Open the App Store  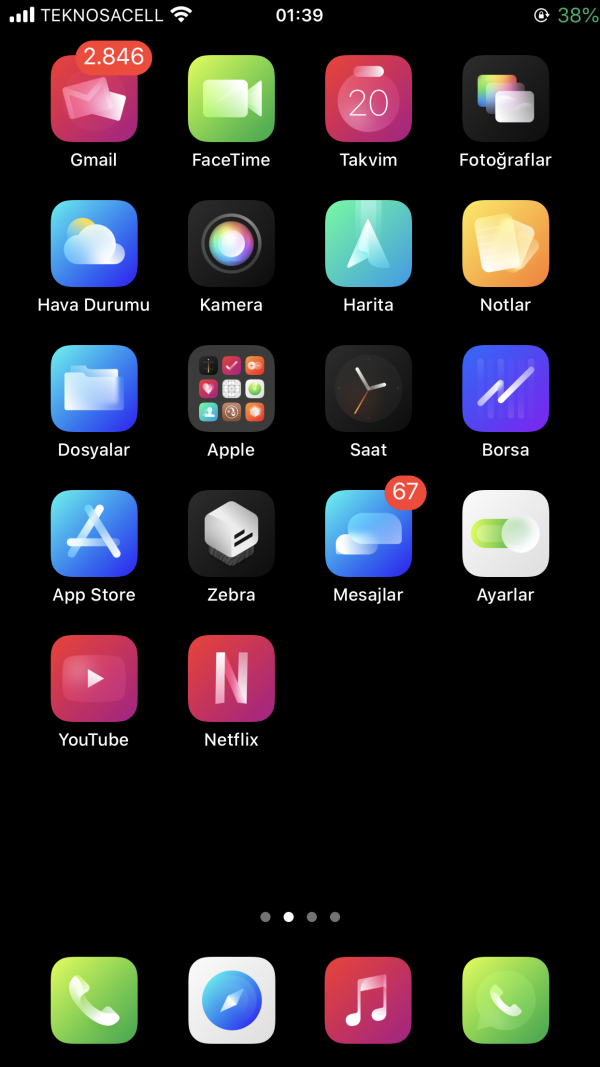coord(94,534)
